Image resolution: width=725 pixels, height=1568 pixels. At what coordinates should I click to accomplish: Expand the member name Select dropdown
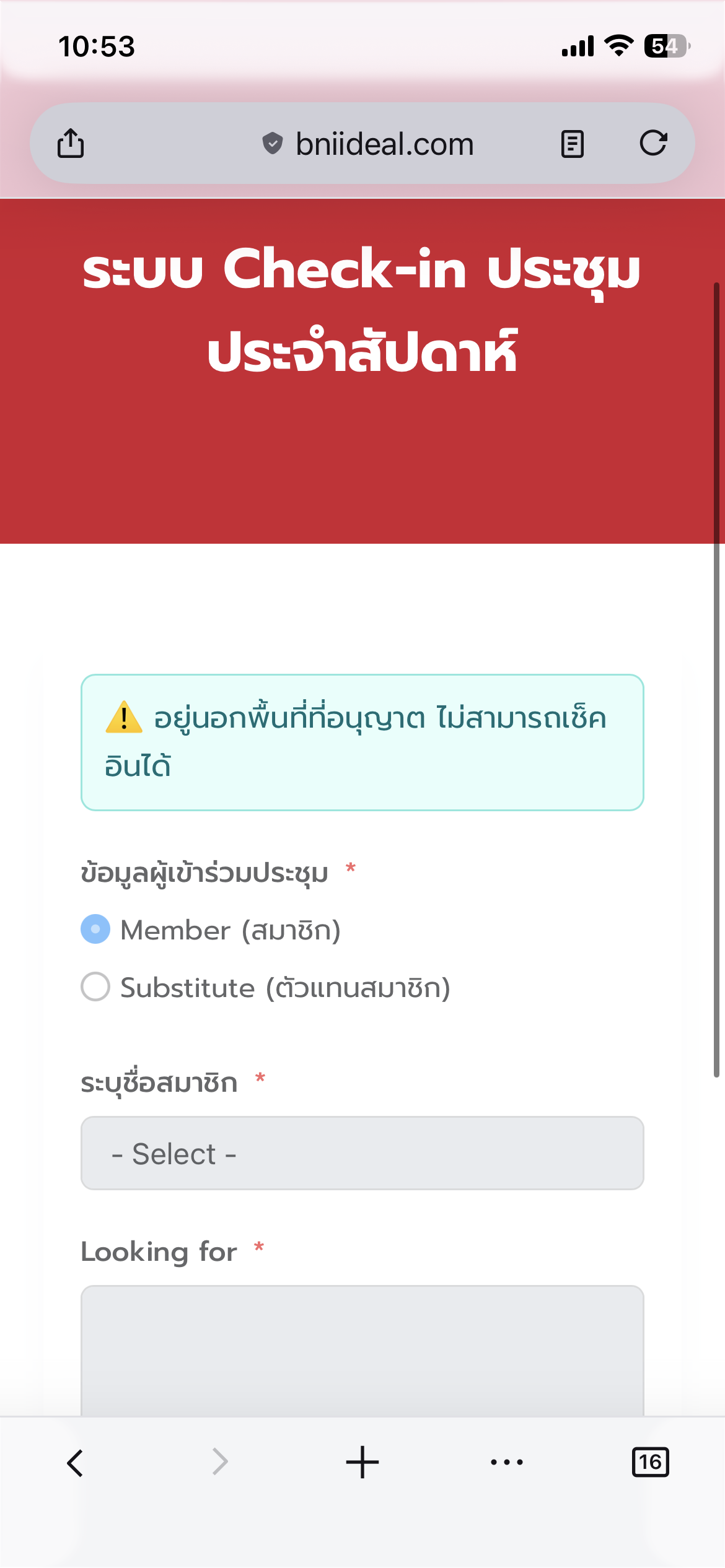coord(362,1153)
